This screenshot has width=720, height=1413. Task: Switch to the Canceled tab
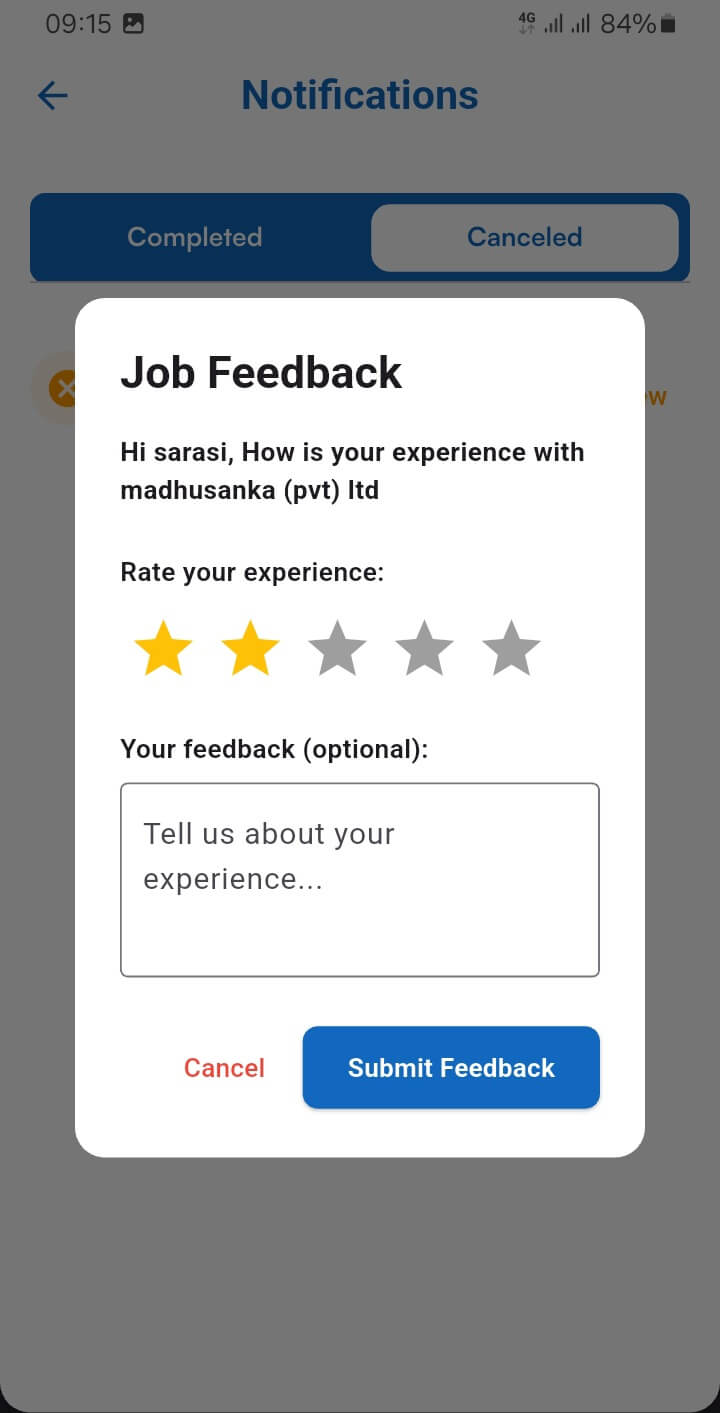pos(524,237)
